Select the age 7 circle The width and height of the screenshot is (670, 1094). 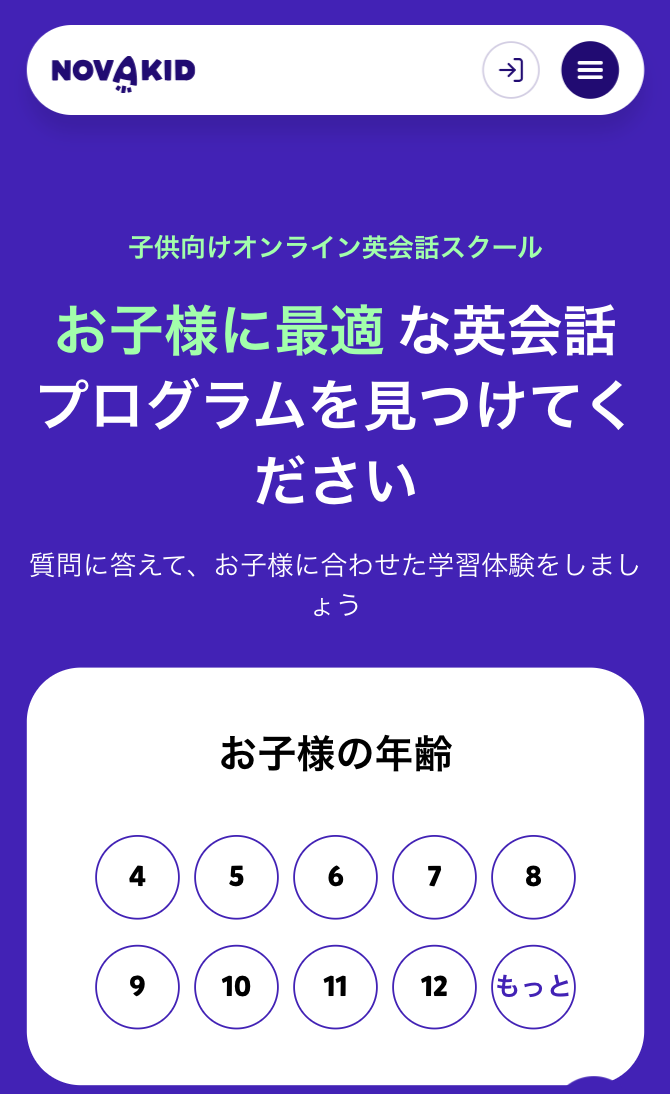[435, 877]
